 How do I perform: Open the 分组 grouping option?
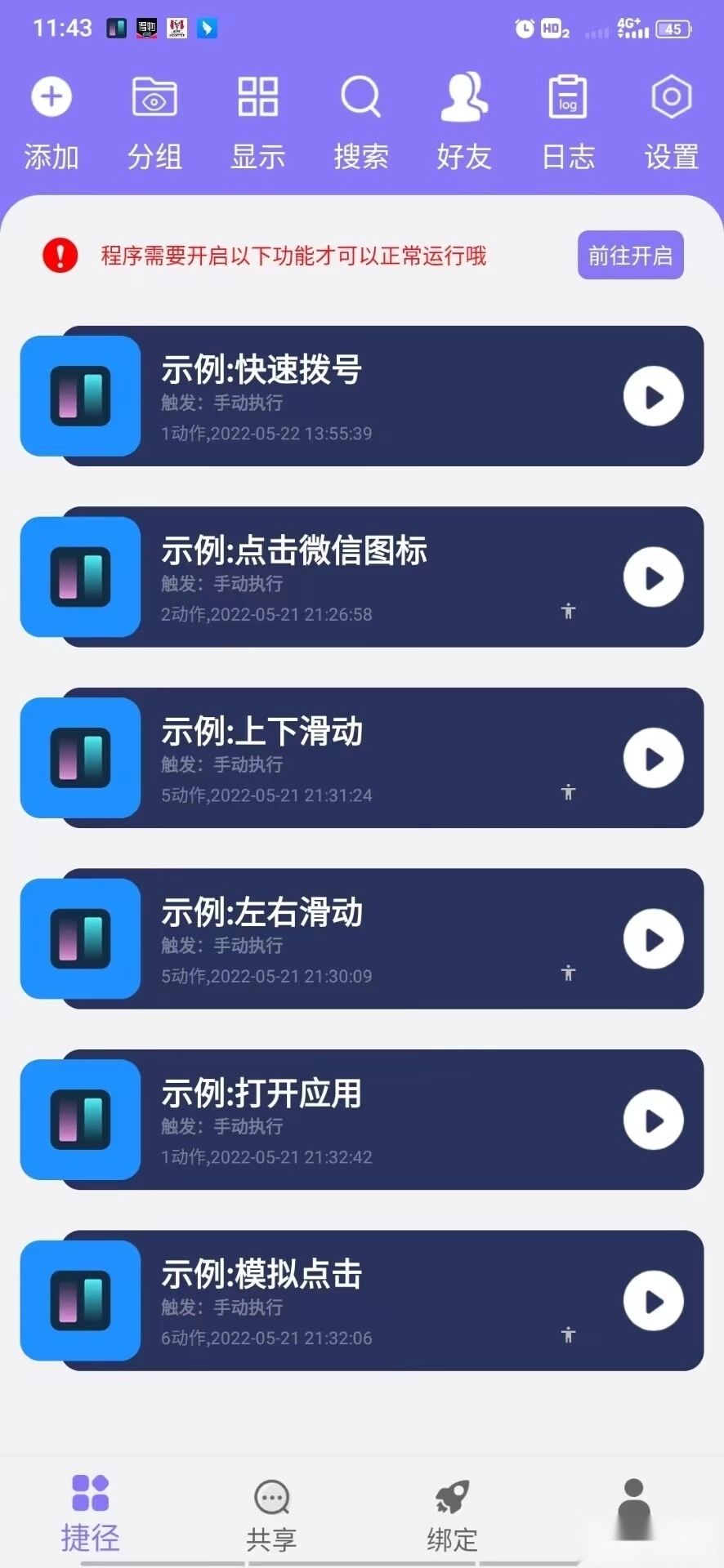154,121
